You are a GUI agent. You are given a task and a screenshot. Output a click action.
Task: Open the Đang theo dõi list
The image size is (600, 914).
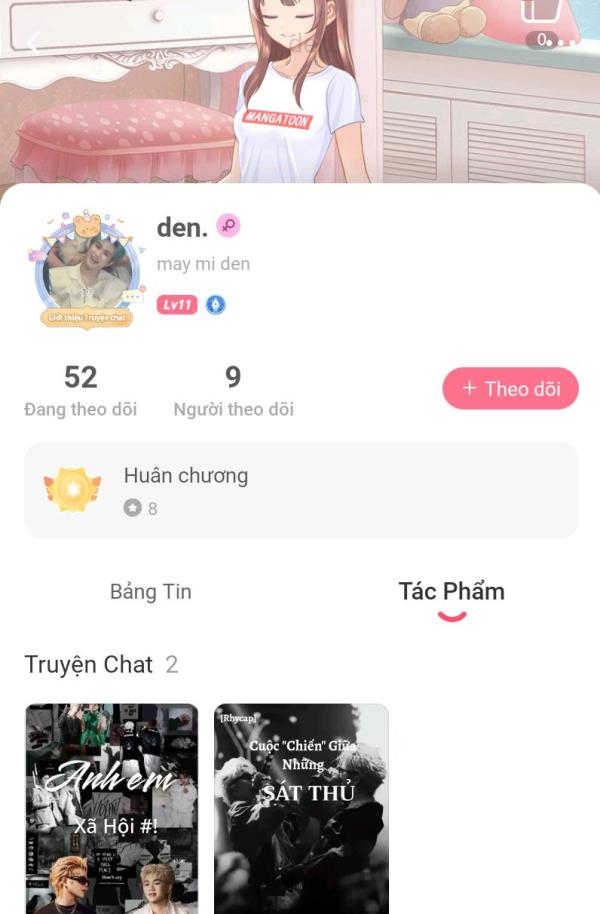tap(80, 391)
